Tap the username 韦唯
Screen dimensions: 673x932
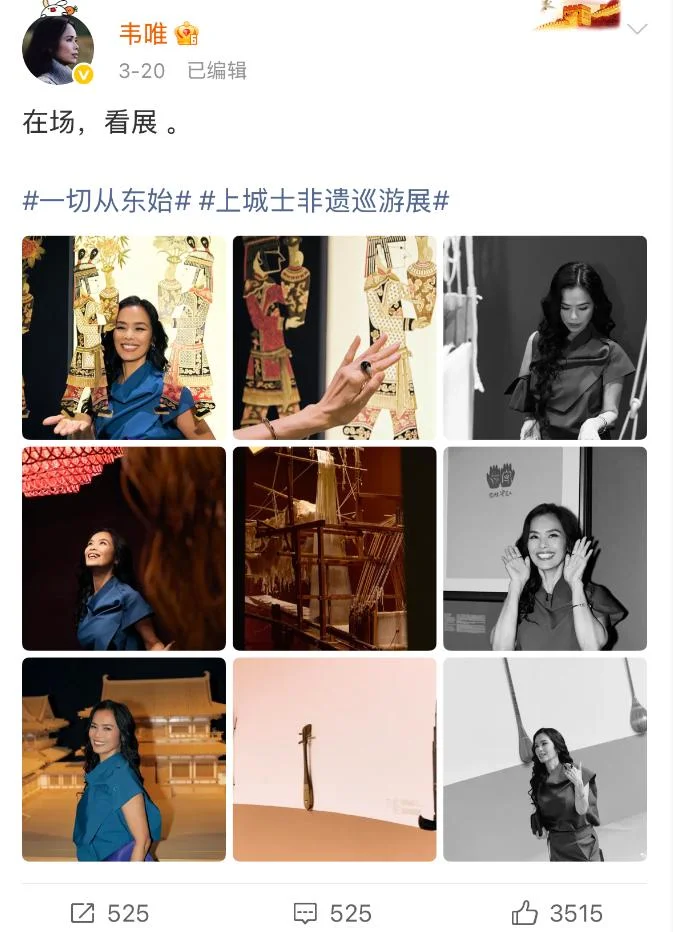(x=143, y=34)
